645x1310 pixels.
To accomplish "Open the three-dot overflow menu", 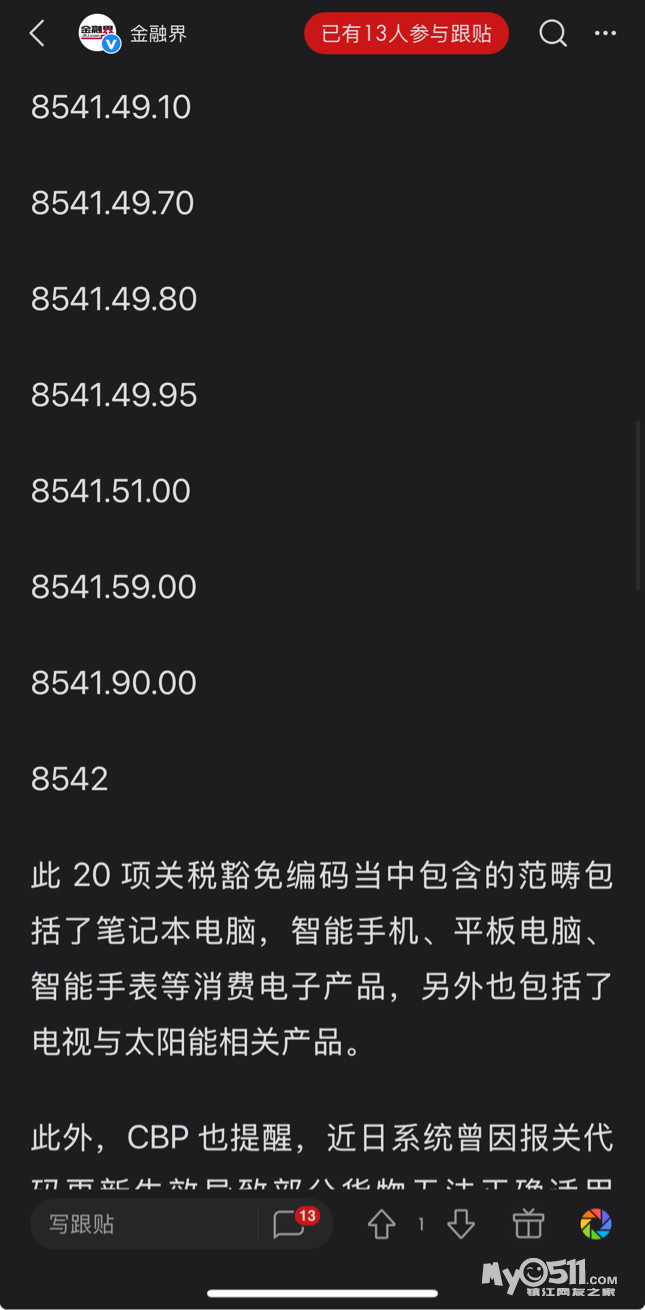I will (x=605, y=33).
